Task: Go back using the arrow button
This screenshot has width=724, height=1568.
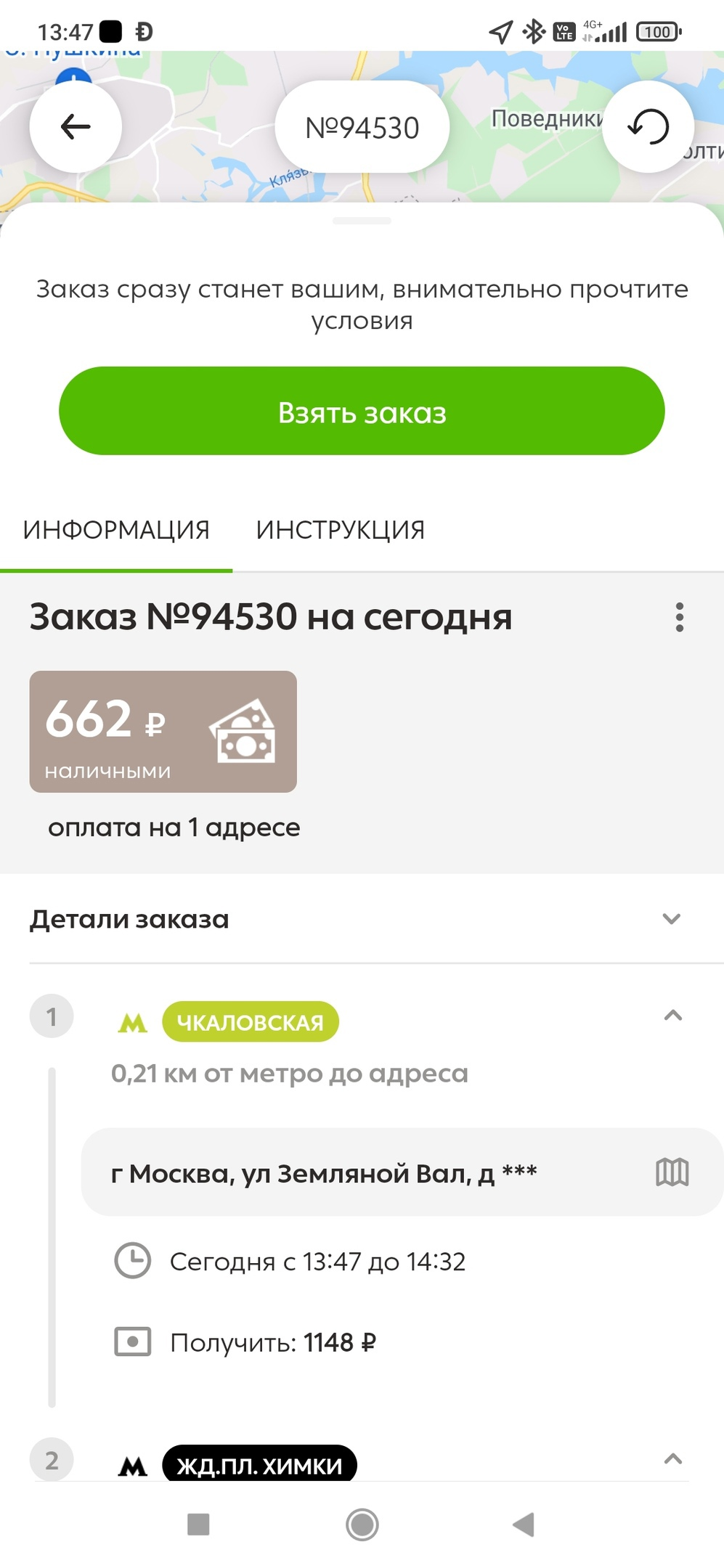Action: click(x=76, y=127)
